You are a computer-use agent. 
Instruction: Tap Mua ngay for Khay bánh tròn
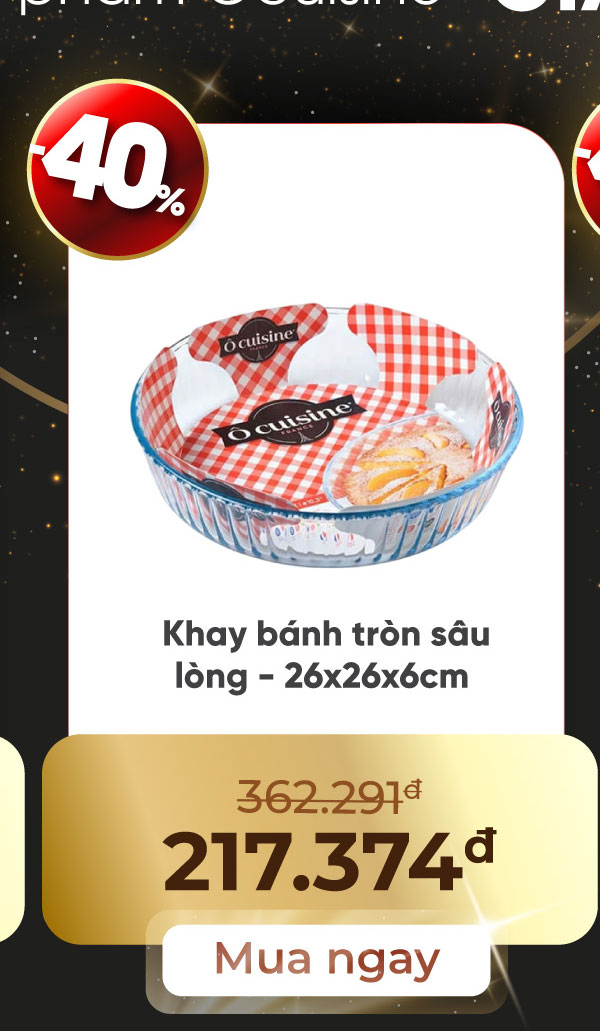click(326, 960)
